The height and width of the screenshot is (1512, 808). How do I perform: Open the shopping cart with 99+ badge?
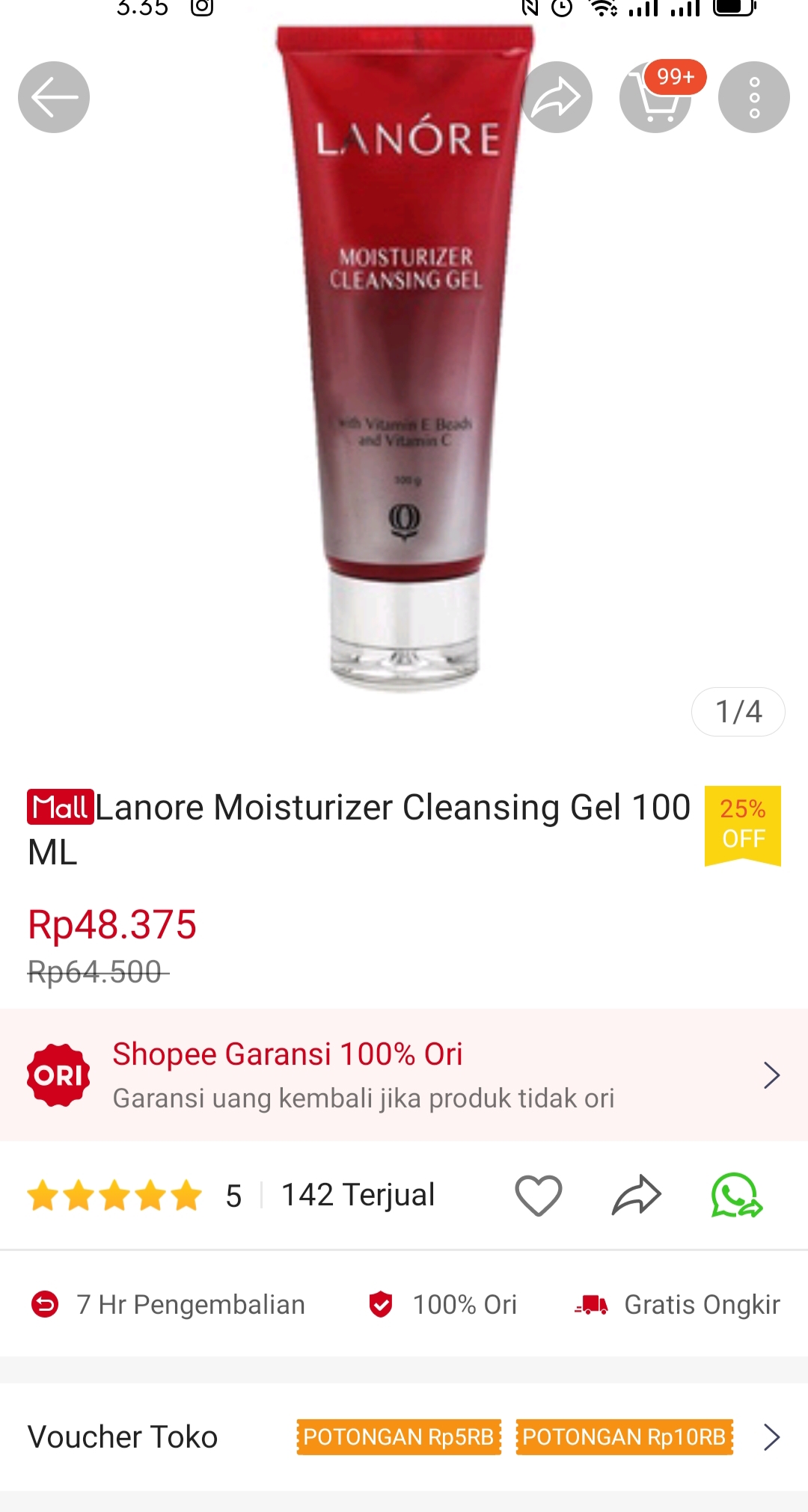pyautogui.click(x=655, y=97)
